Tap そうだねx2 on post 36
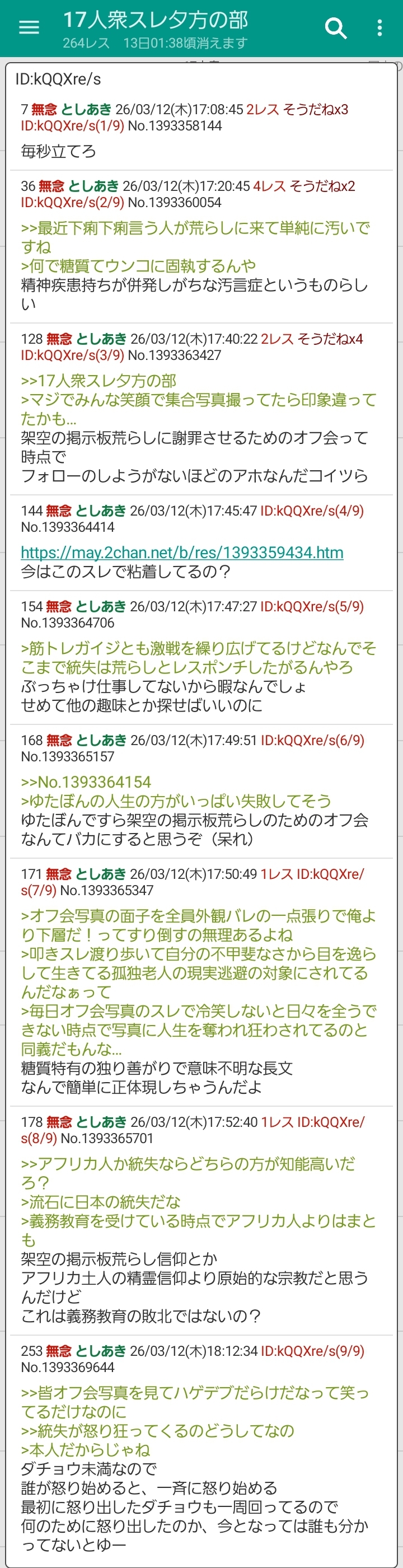Viewport: 403px width, 1568px height. (x=322, y=186)
